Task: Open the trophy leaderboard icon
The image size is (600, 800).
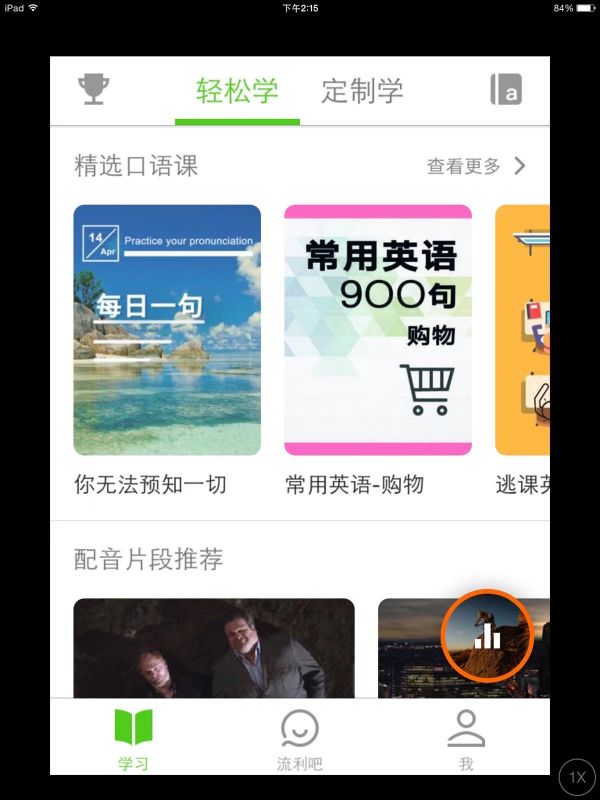Action: tap(94, 90)
